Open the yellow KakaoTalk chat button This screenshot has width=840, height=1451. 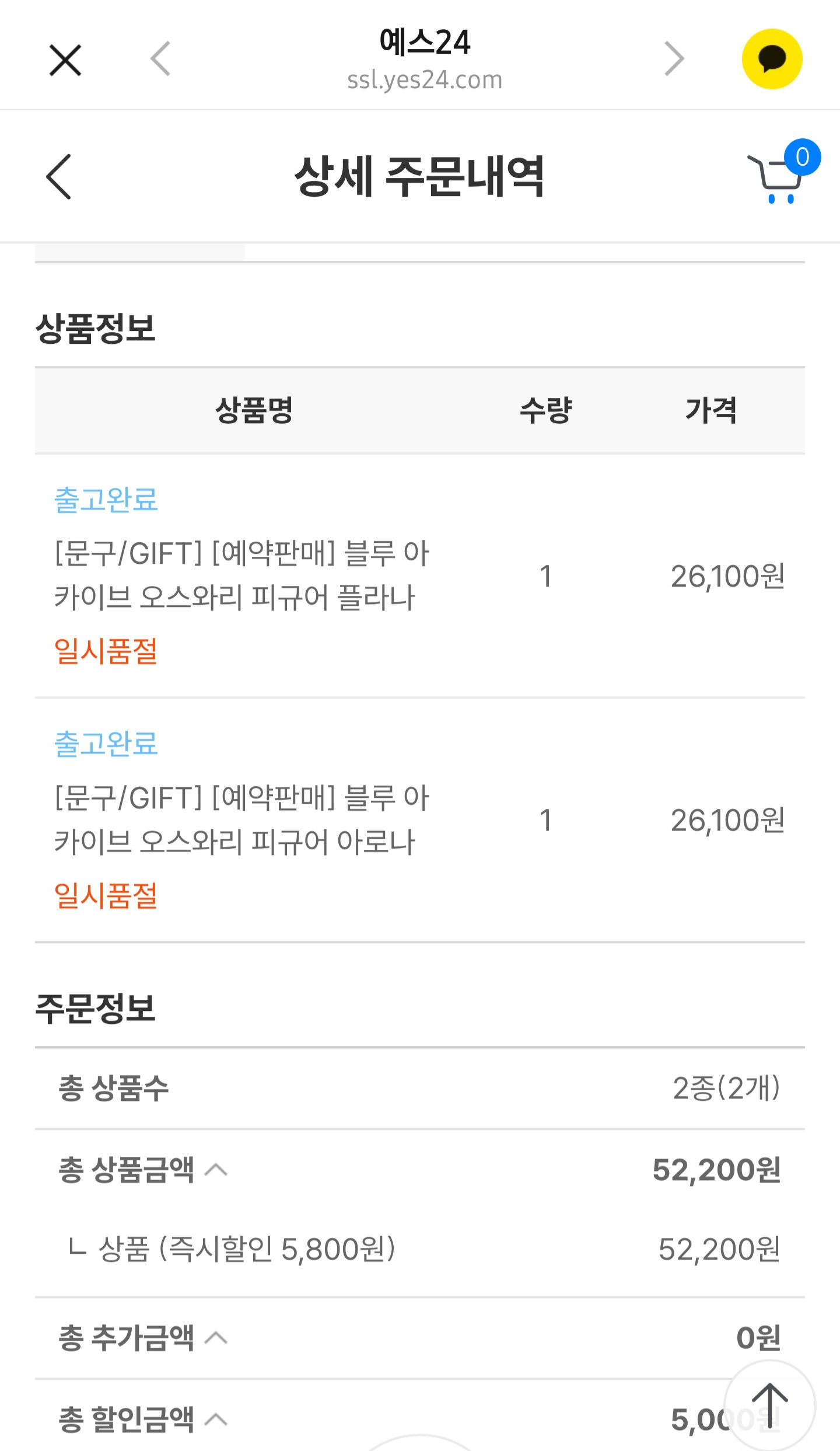point(772,59)
